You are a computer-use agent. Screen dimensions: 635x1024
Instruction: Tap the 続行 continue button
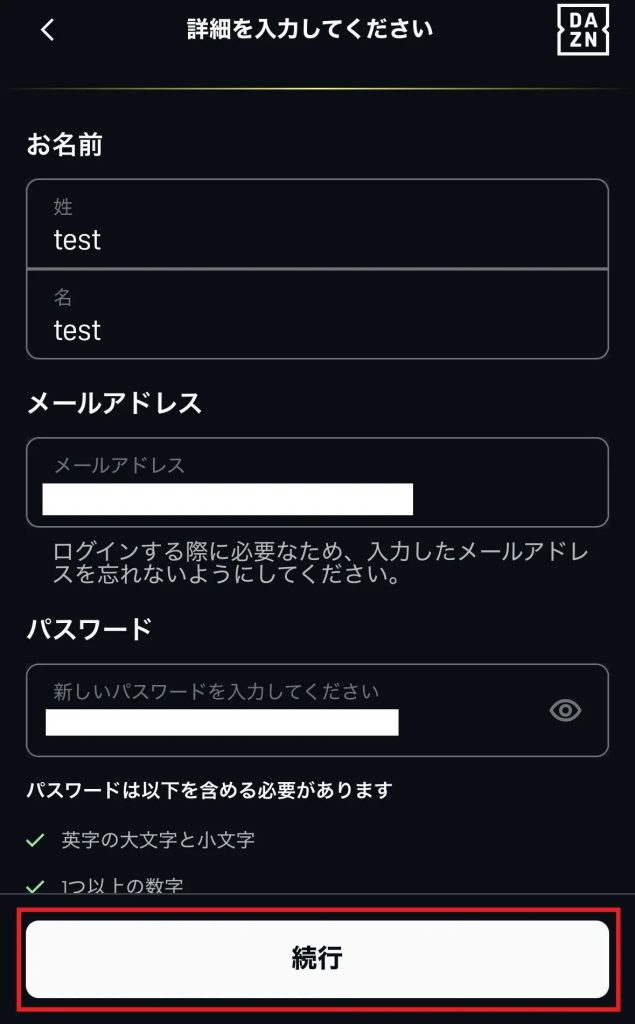317,959
